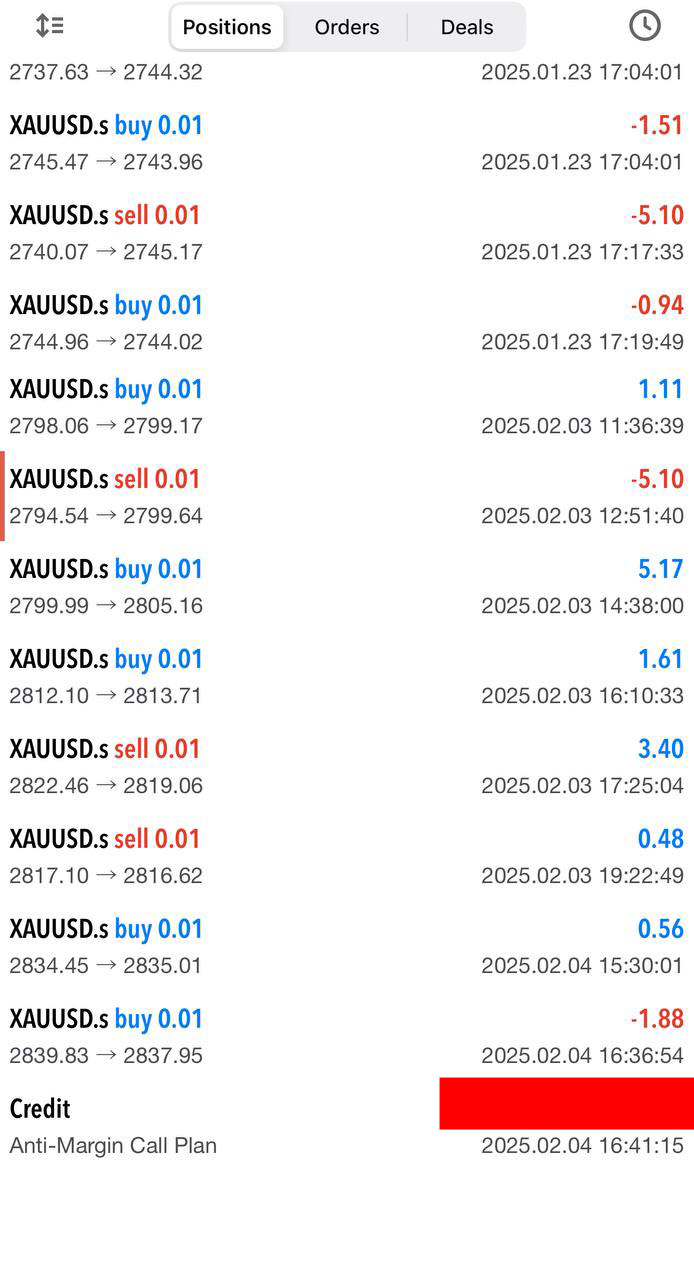Open the Credit Anti-Margin Call Plan entry
694x1280 pixels.
tap(347, 1125)
